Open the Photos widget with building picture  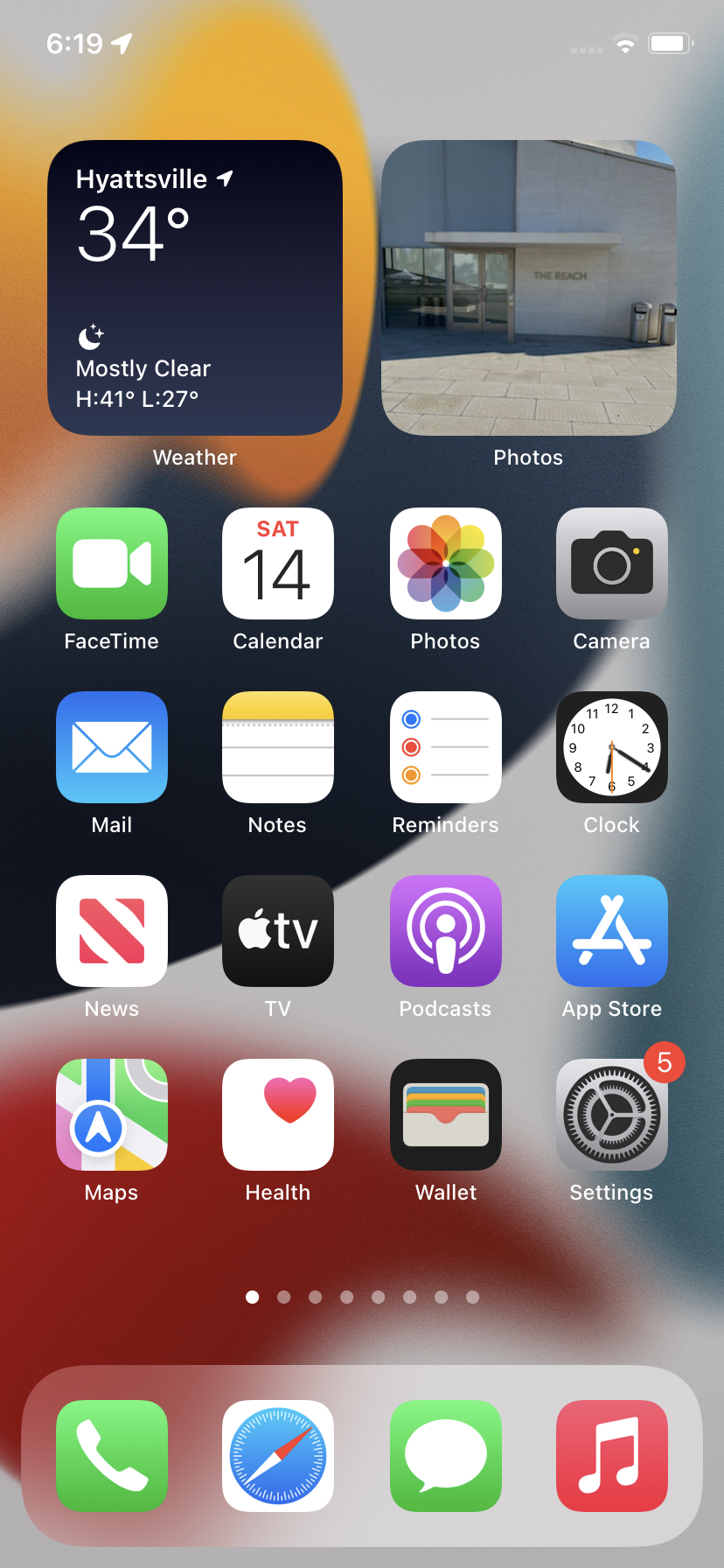click(528, 288)
